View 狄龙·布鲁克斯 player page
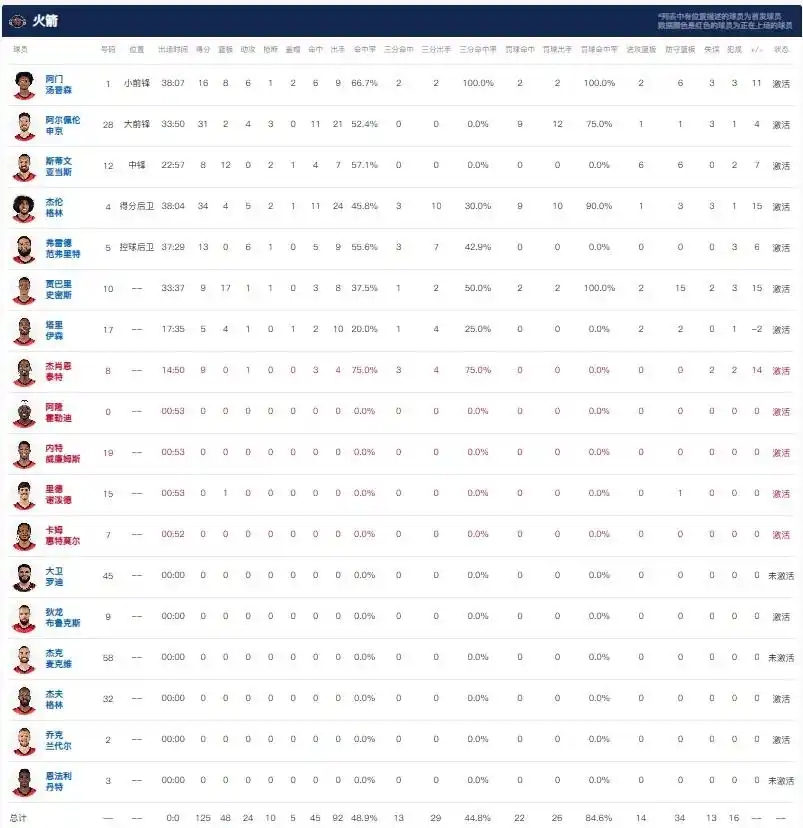 pyautogui.click(x=62, y=617)
